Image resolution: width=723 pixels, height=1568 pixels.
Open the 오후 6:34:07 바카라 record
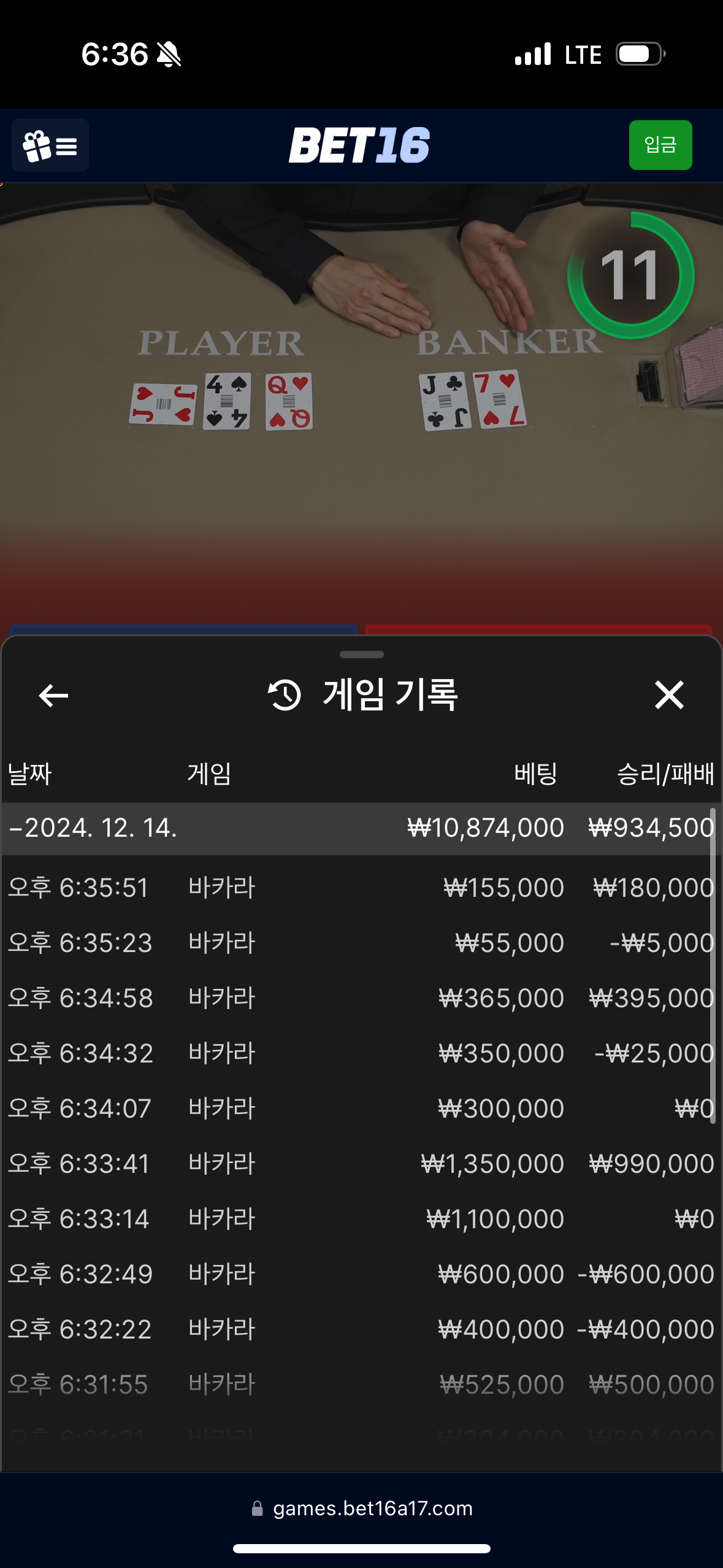pyautogui.click(x=361, y=1109)
